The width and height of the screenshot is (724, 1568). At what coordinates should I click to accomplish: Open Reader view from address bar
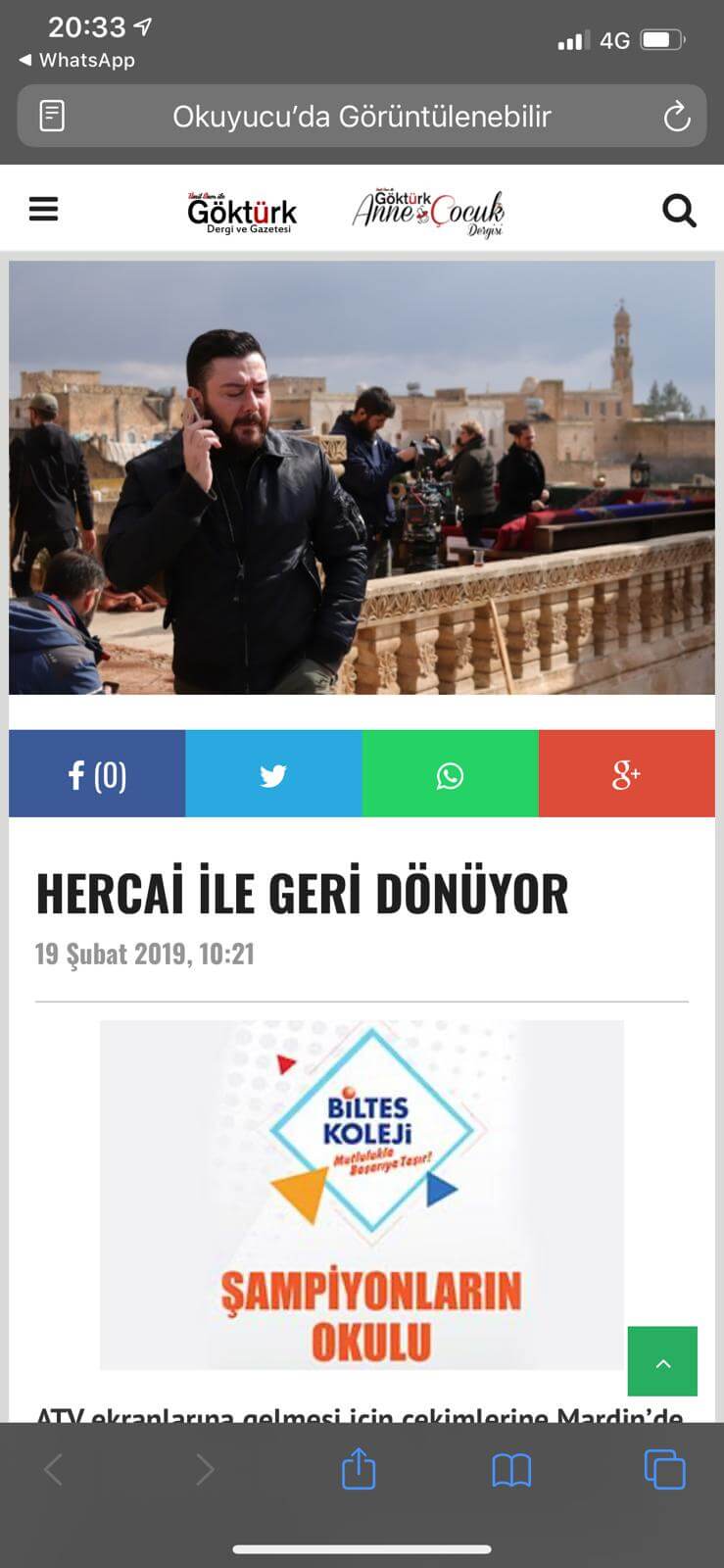tap(52, 117)
